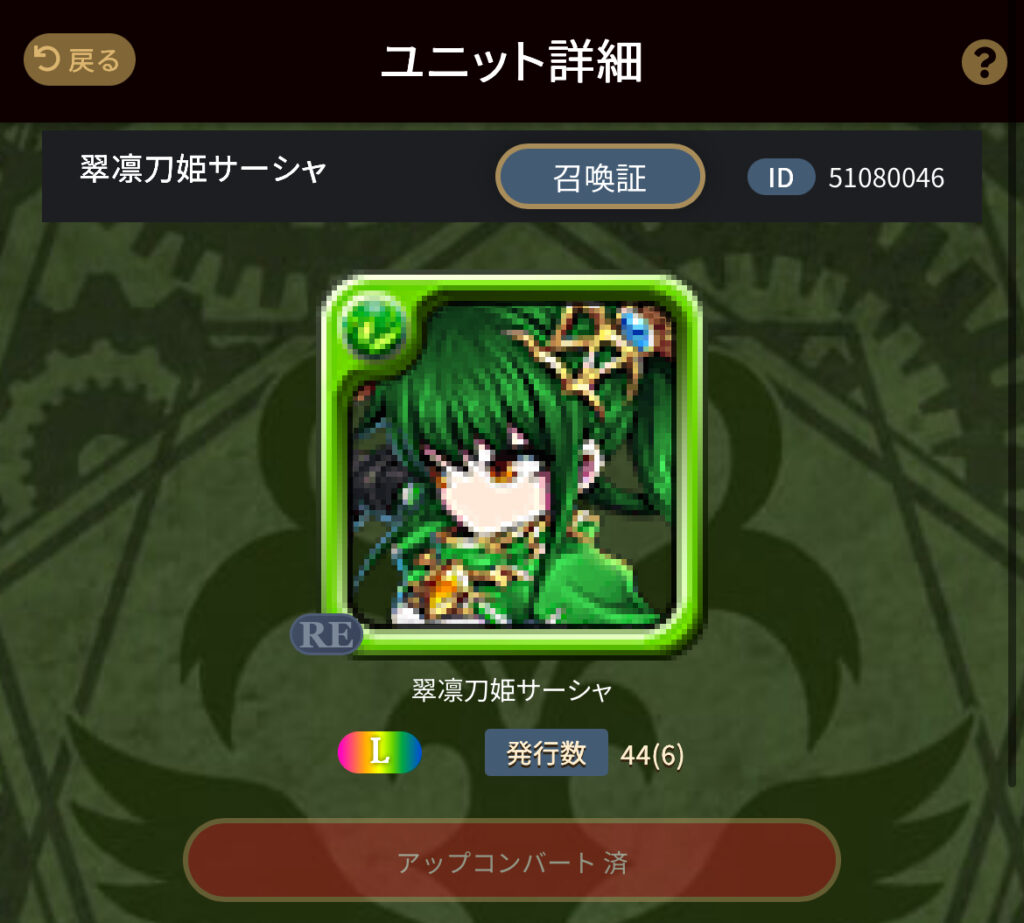Screen dimensions: 1024x923
Task: Open the help question mark icon
Action: tap(983, 62)
